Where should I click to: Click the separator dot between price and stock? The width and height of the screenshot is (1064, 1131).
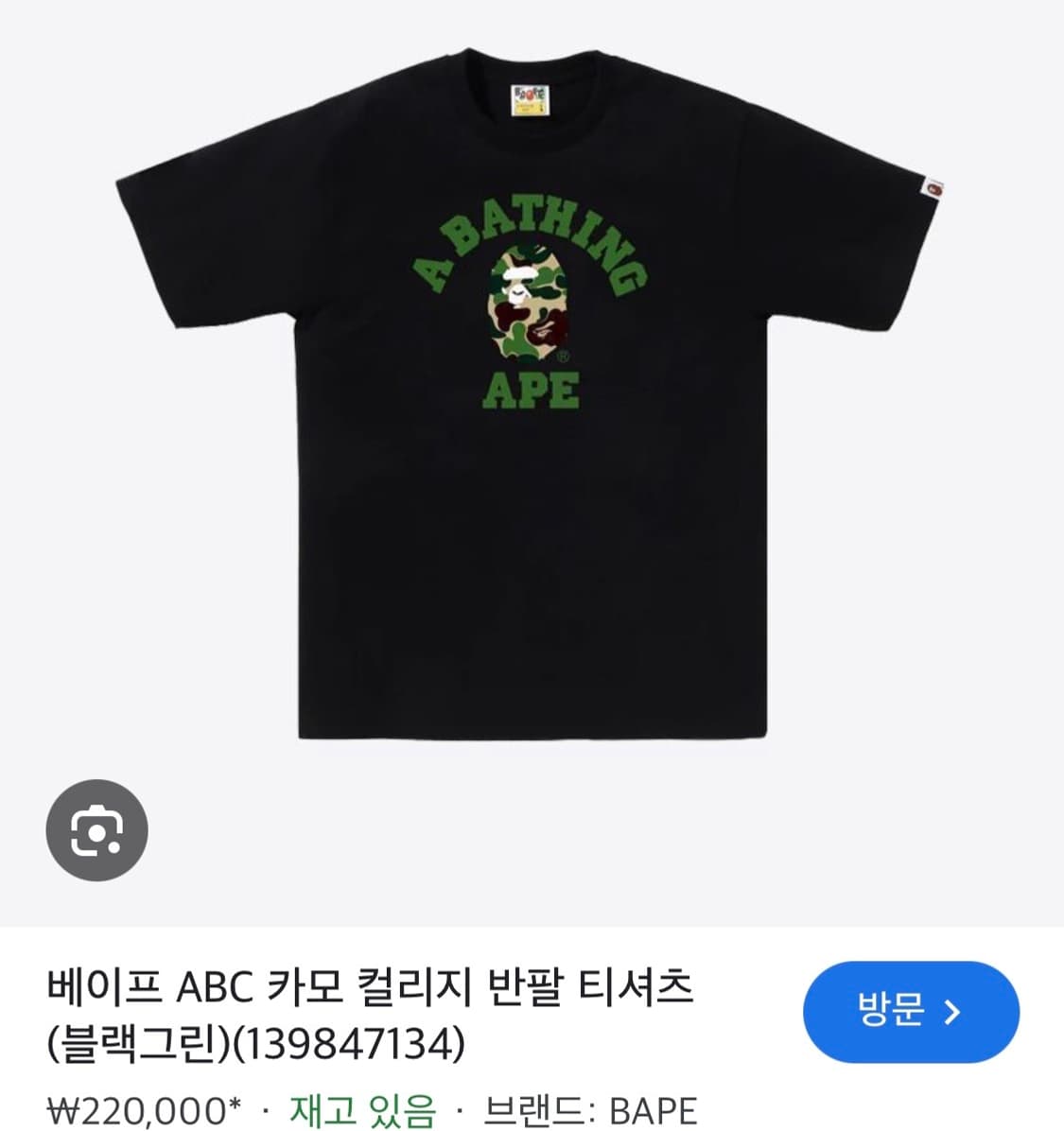(268, 1108)
